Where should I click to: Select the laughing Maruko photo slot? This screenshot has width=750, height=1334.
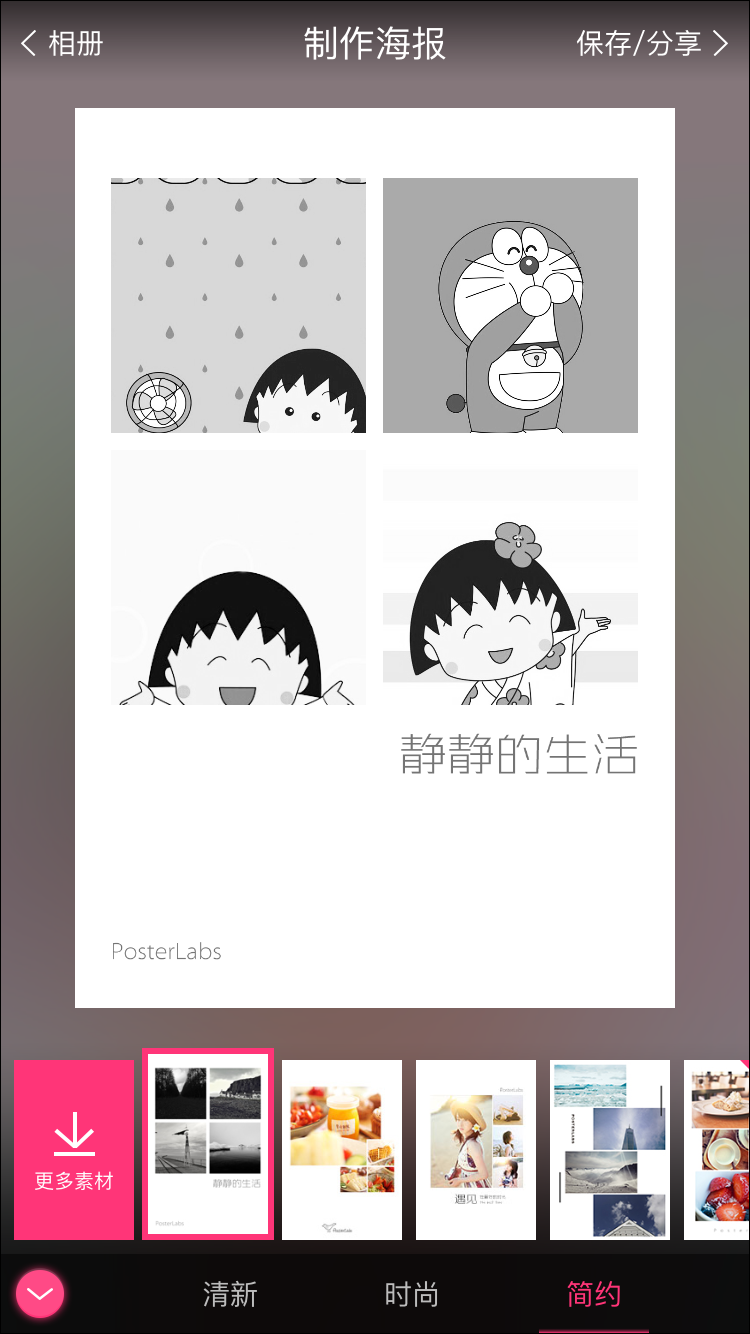(x=238, y=577)
